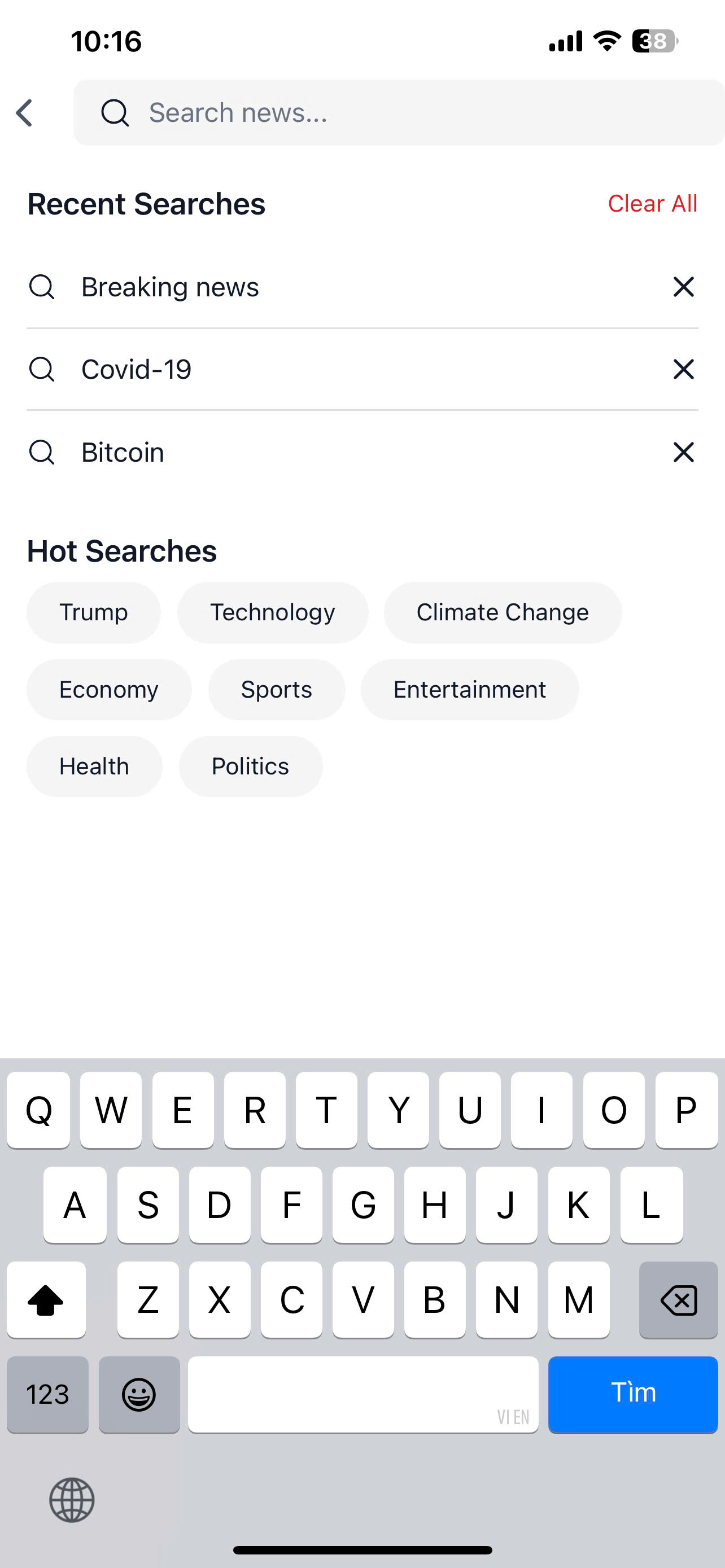Viewport: 725px width, 1568px height.
Task: Open the emoji keyboard
Action: 139,1394
